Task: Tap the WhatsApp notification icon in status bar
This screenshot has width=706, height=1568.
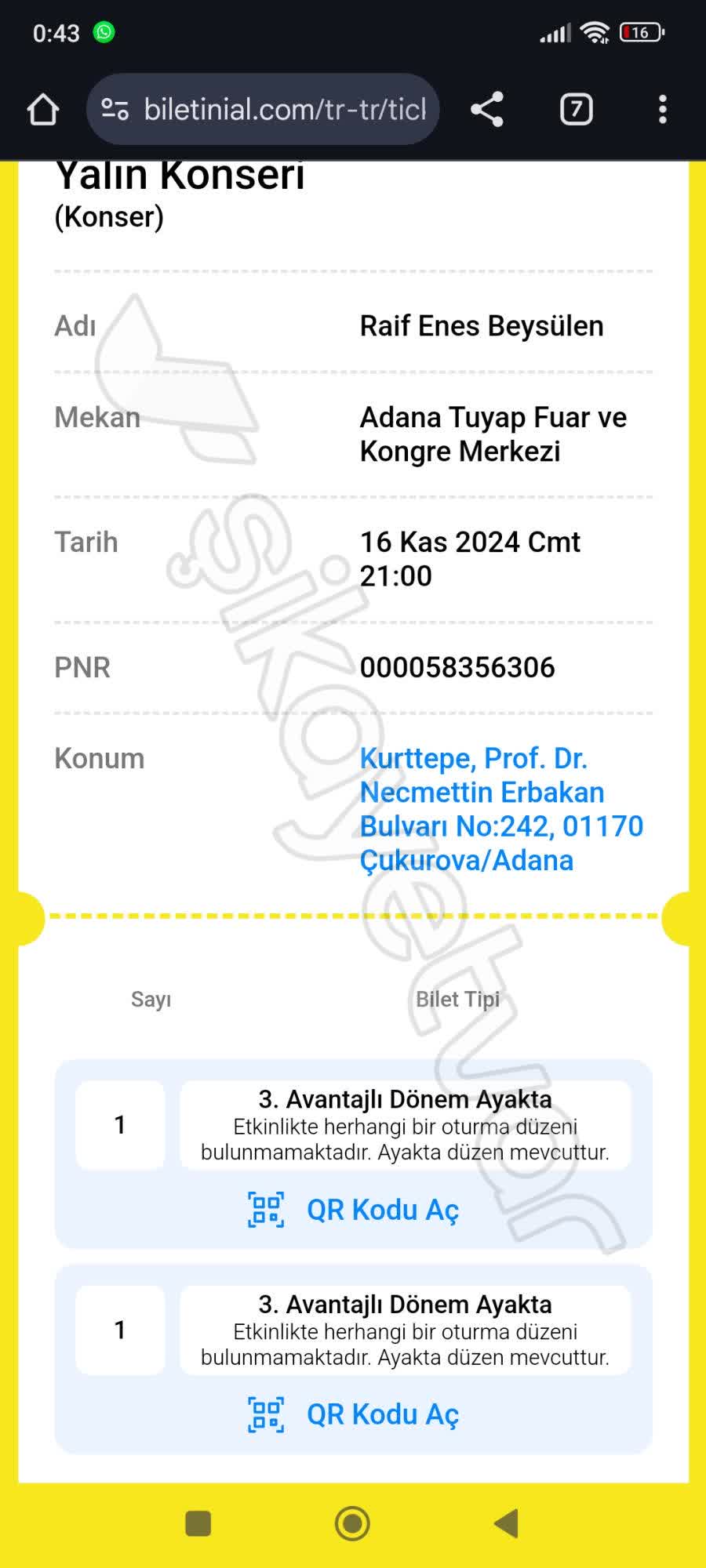Action: (x=104, y=32)
